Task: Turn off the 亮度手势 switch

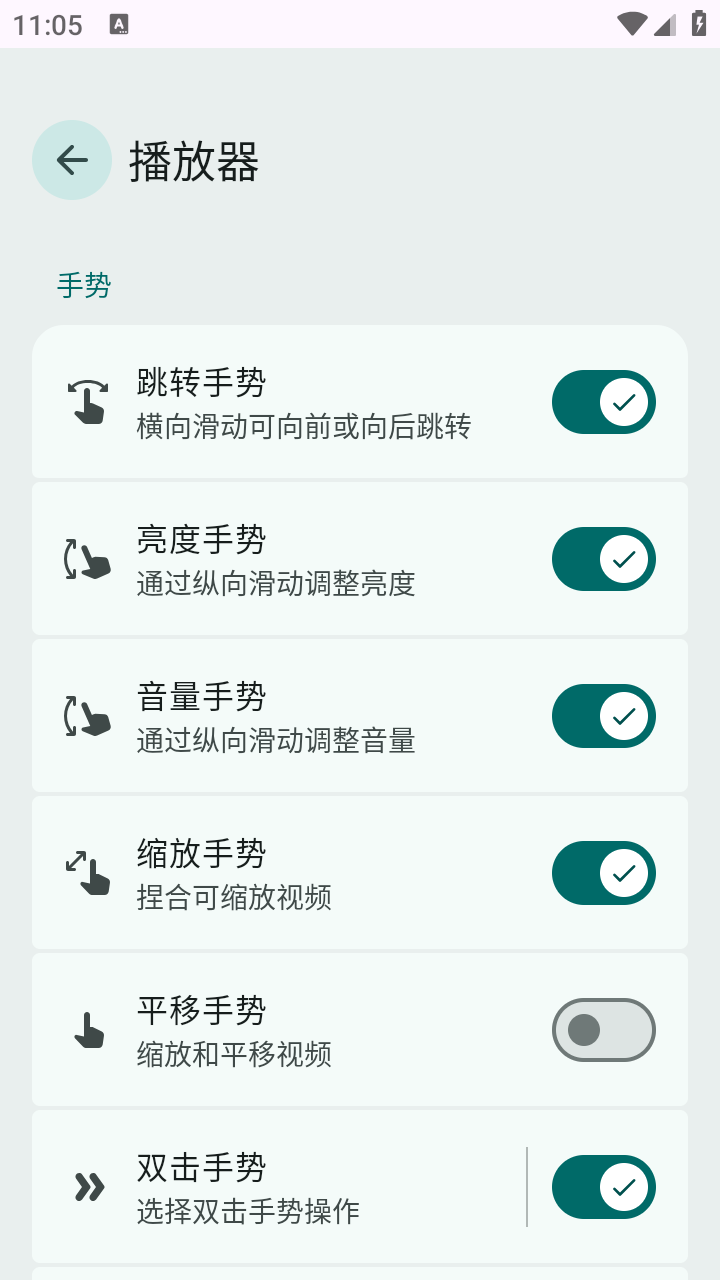Action: (604, 558)
